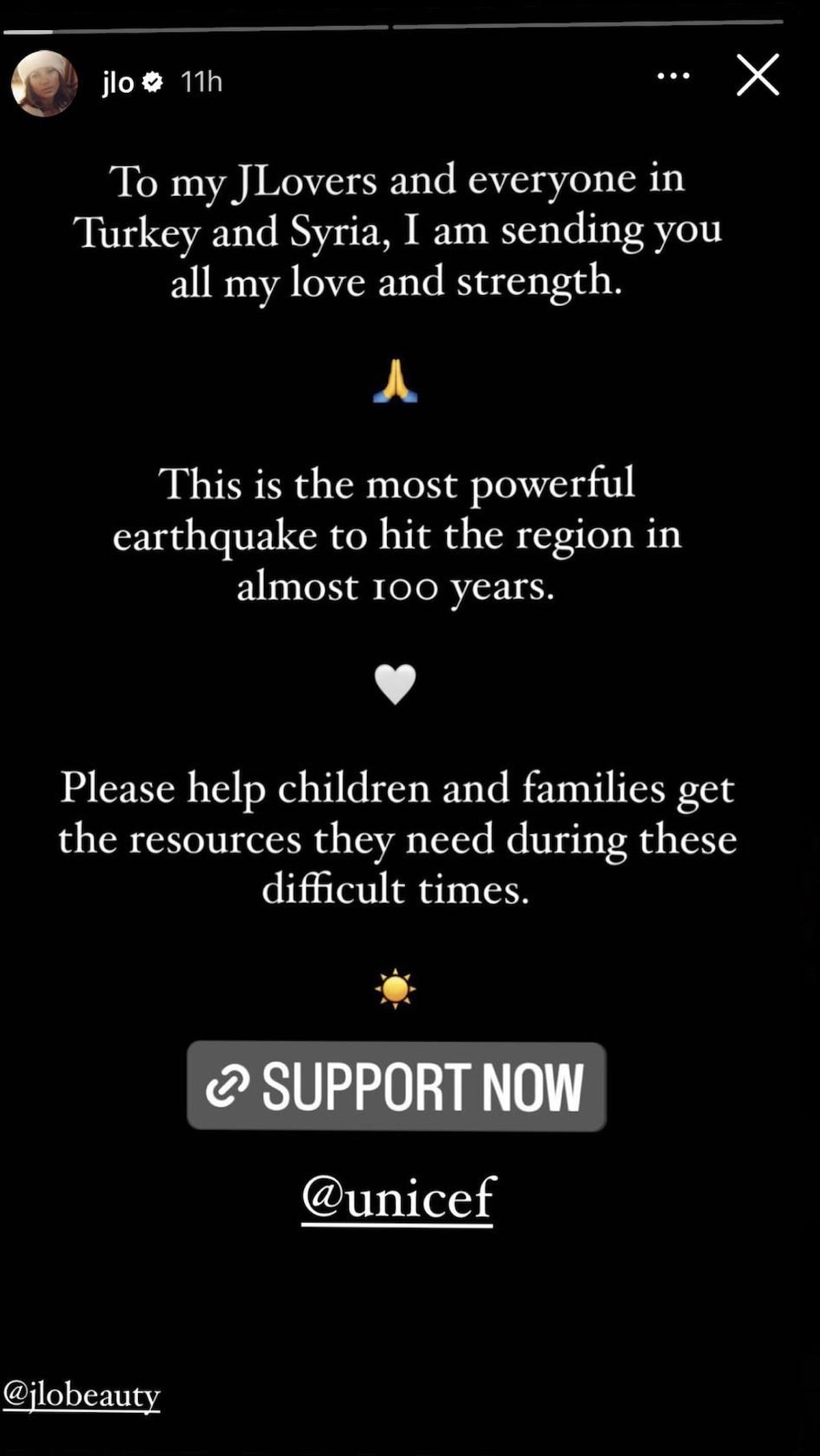Tap the SUPPORT NOW link sticker
This screenshot has width=820, height=1456.
click(396, 1087)
